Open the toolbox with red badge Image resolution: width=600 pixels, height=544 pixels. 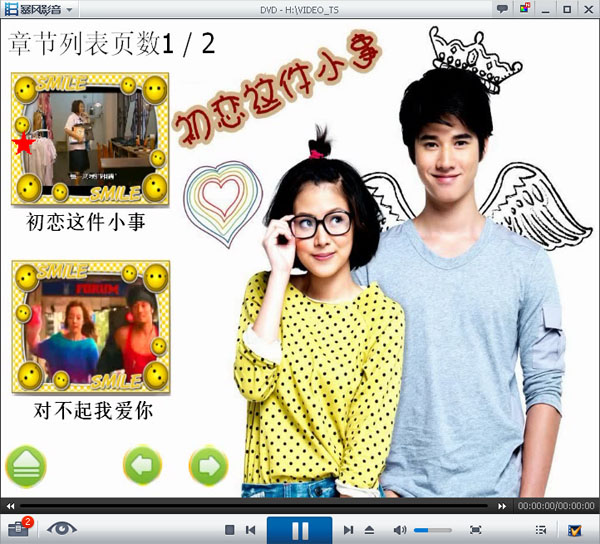(x=18, y=528)
